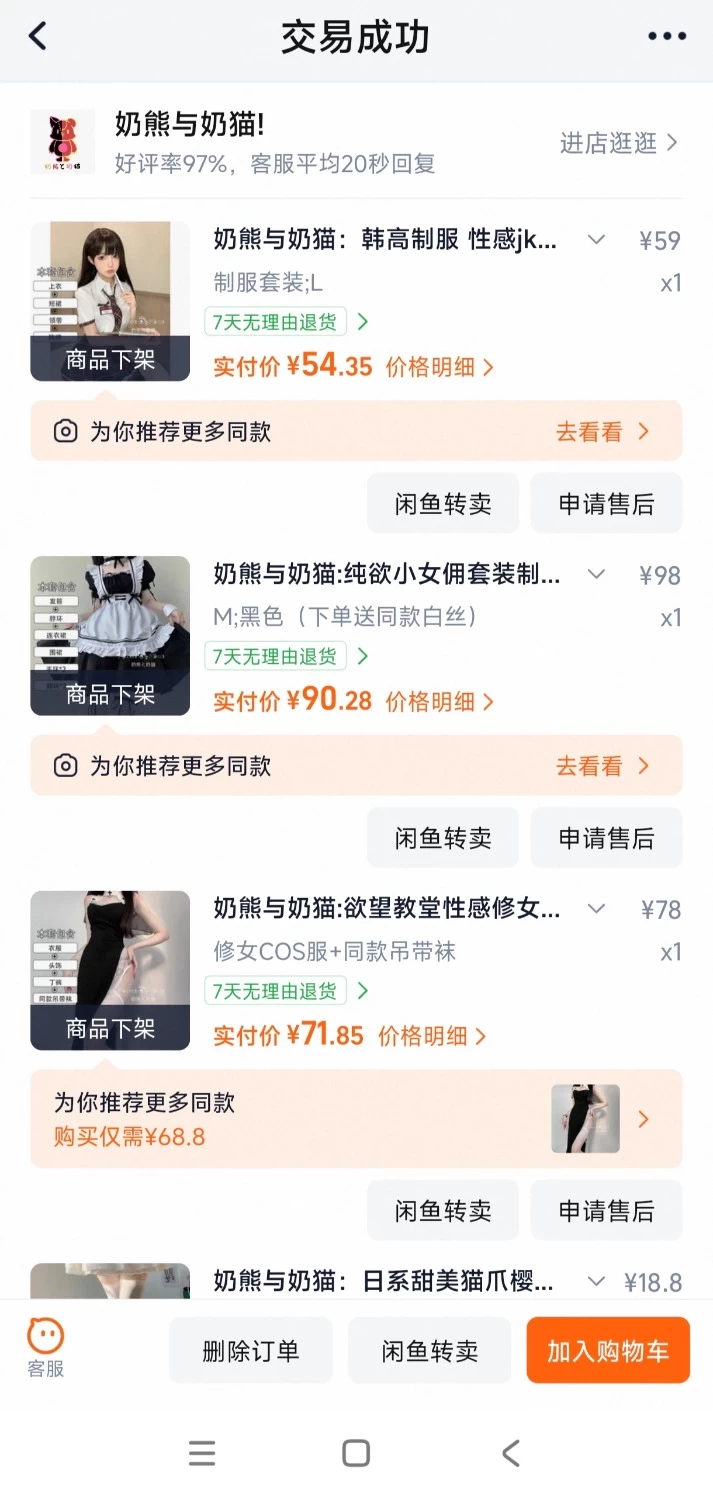Open the 韩高制服 product thumbnail
The height and width of the screenshot is (1500, 713).
pos(110,301)
